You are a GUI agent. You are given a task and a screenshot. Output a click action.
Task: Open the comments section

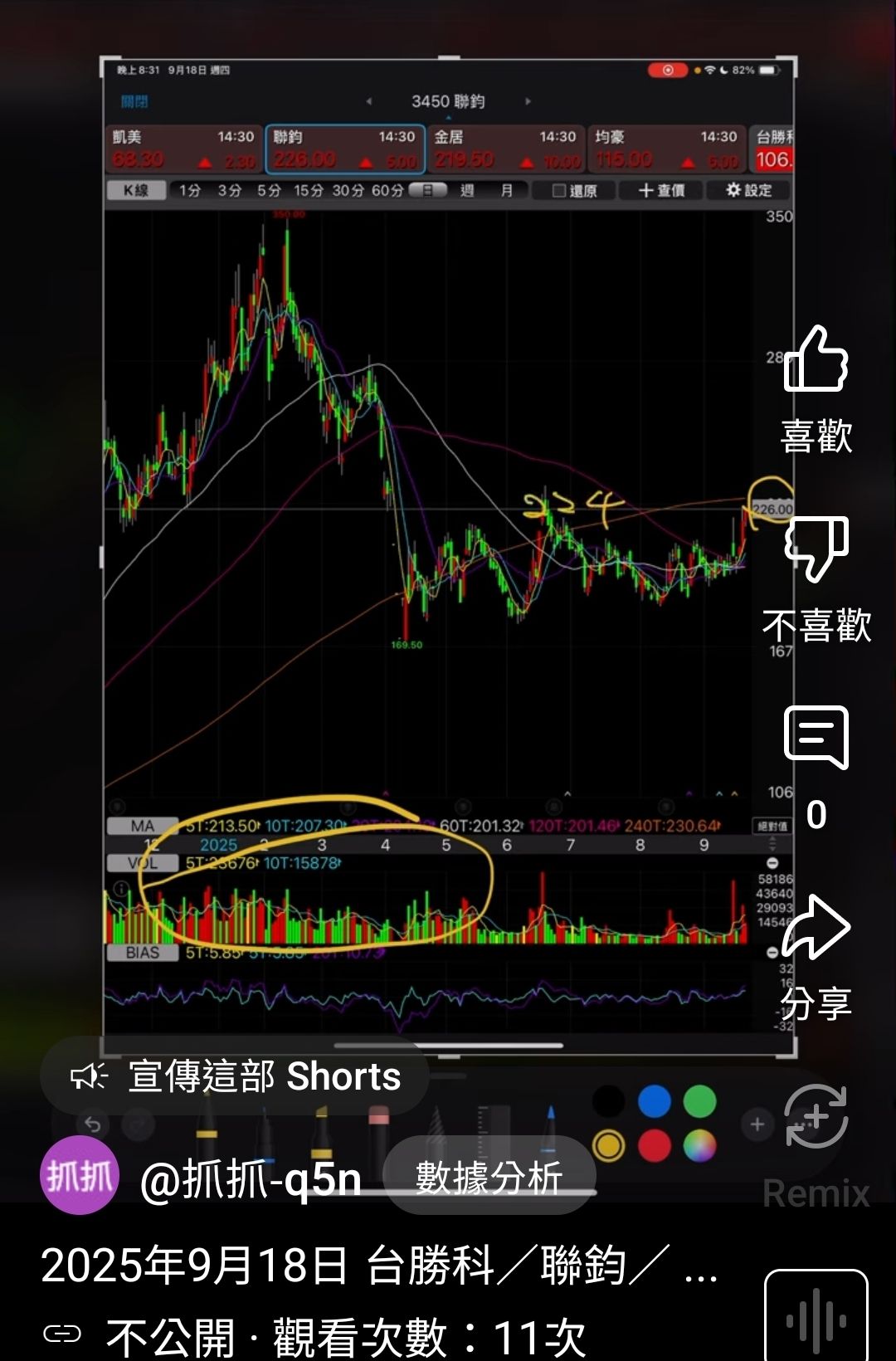pyautogui.click(x=816, y=738)
